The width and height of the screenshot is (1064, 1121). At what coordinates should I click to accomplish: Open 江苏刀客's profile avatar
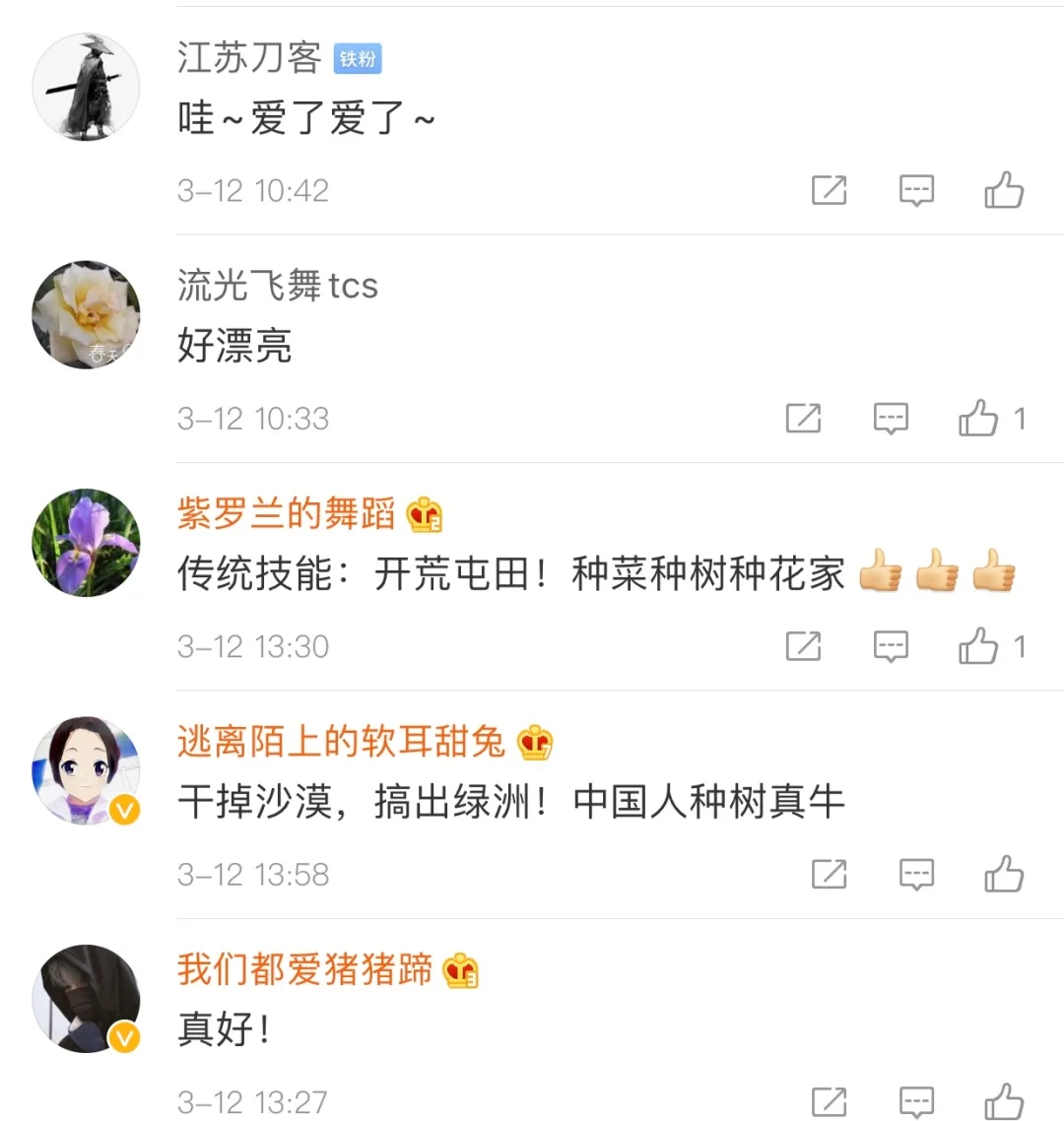click(87, 87)
